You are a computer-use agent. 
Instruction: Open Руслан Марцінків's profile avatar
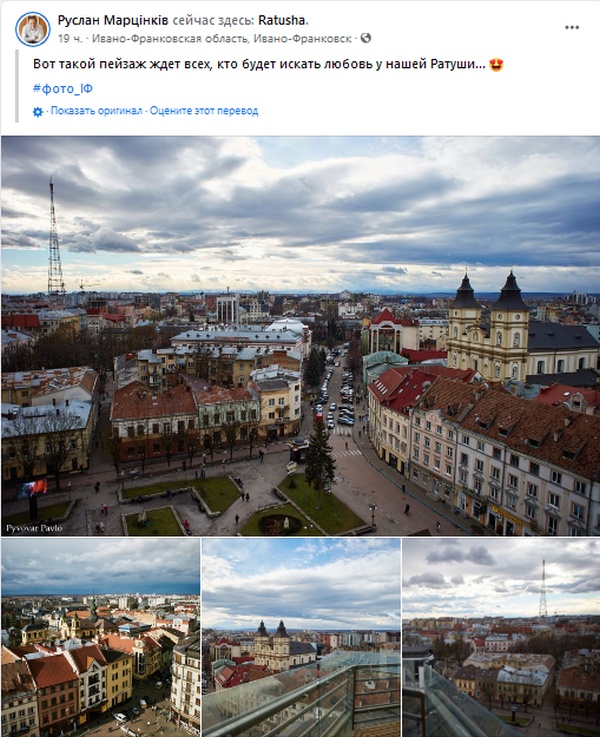(x=33, y=29)
